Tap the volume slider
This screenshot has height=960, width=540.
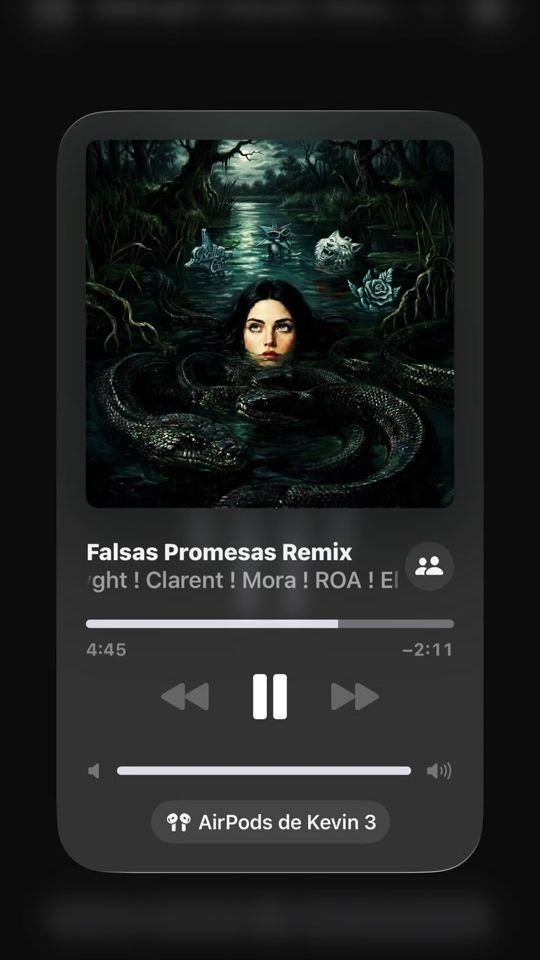pyautogui.click(x=264, y=771)
